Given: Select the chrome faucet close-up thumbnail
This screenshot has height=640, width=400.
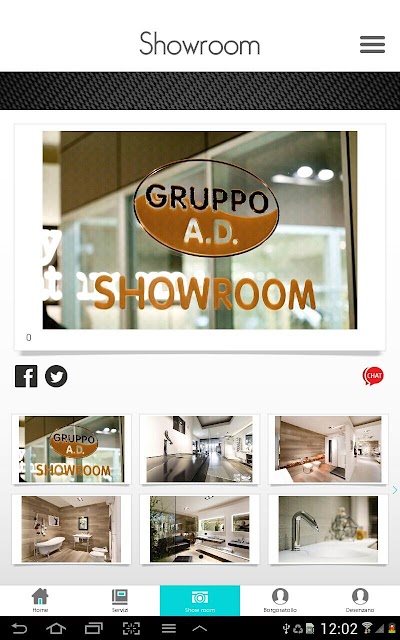Looking at the screenshot, I should point(328,529).
